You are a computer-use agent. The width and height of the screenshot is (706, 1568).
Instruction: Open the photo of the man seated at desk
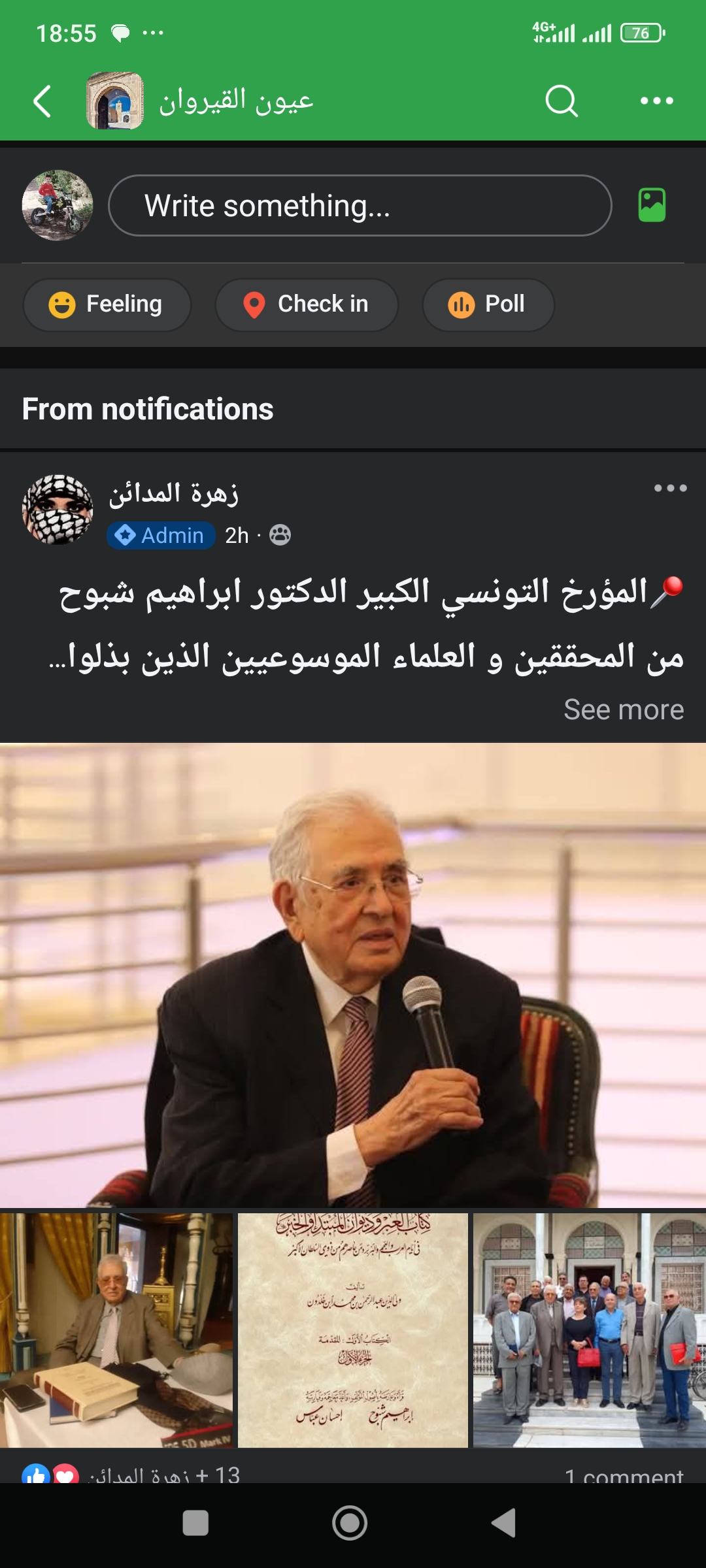[x=116, y=1330]
